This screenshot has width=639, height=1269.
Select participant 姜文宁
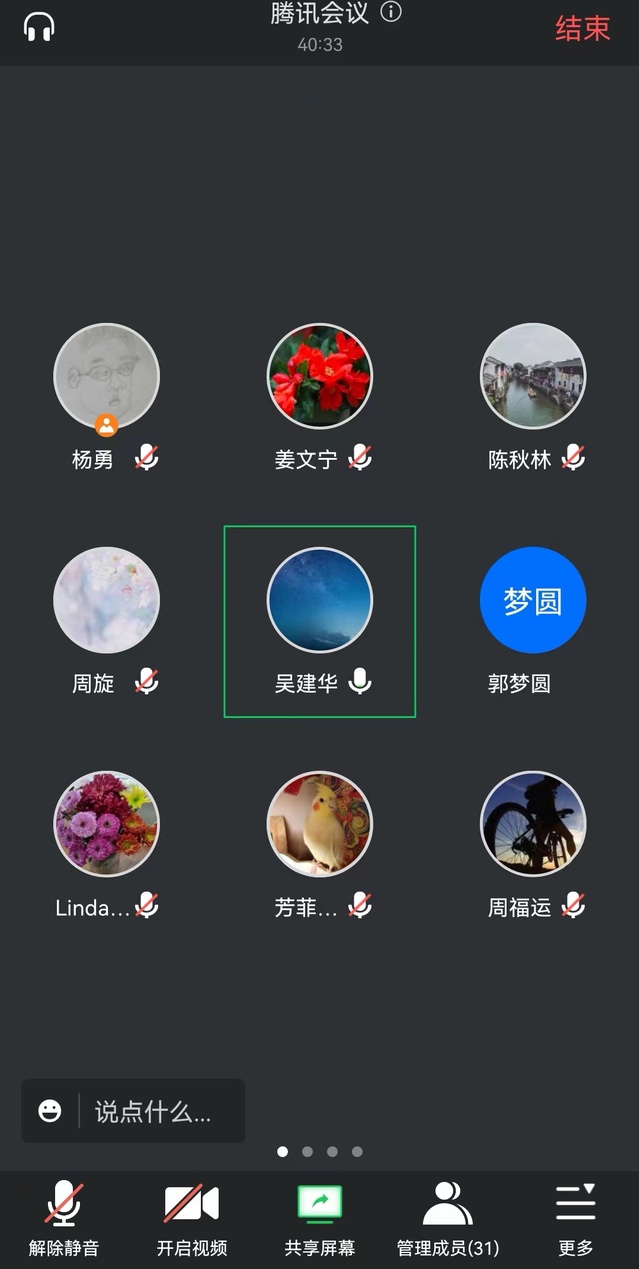(x=320, y=377)
